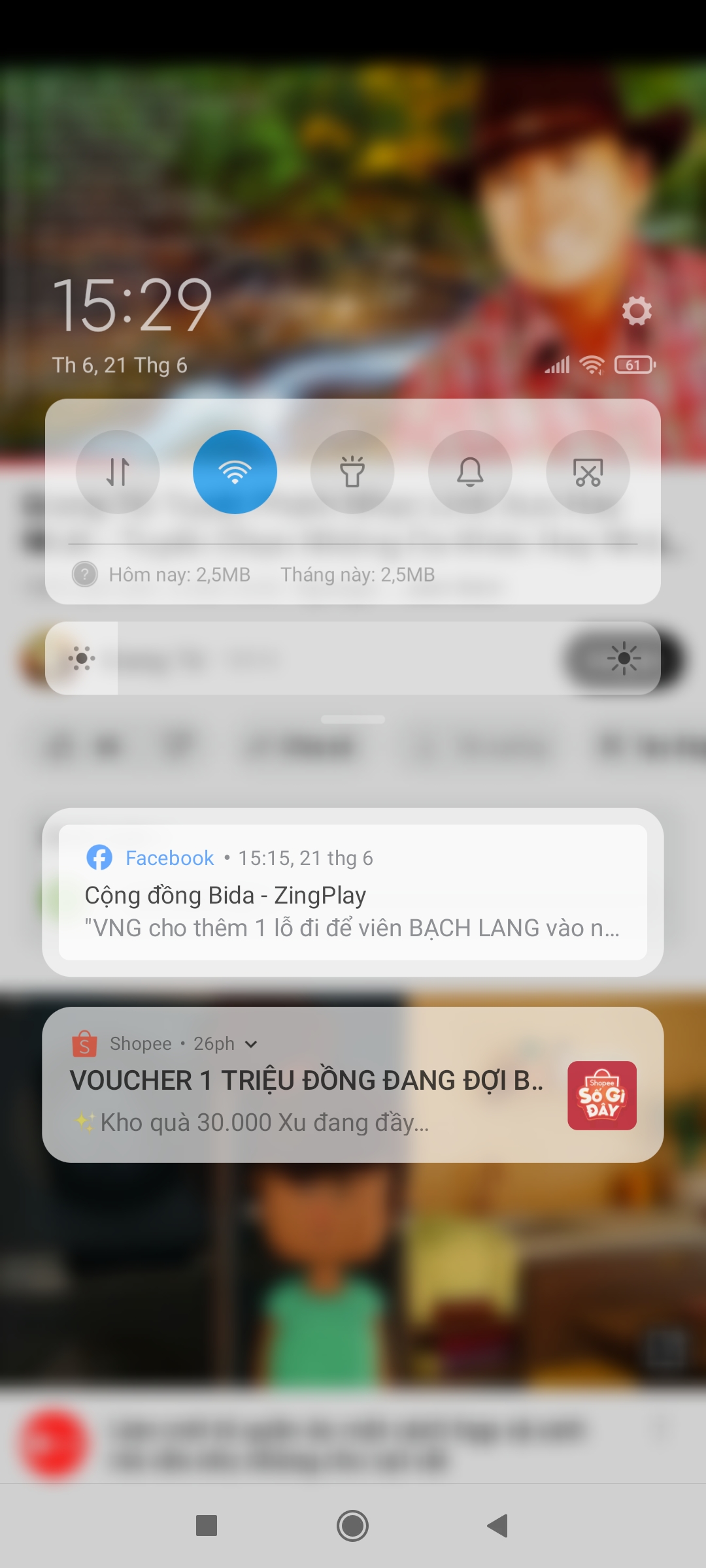Set brightness to maximum on slider
Viewport: 706px width, 1568px height.
[x=624, y=658]
